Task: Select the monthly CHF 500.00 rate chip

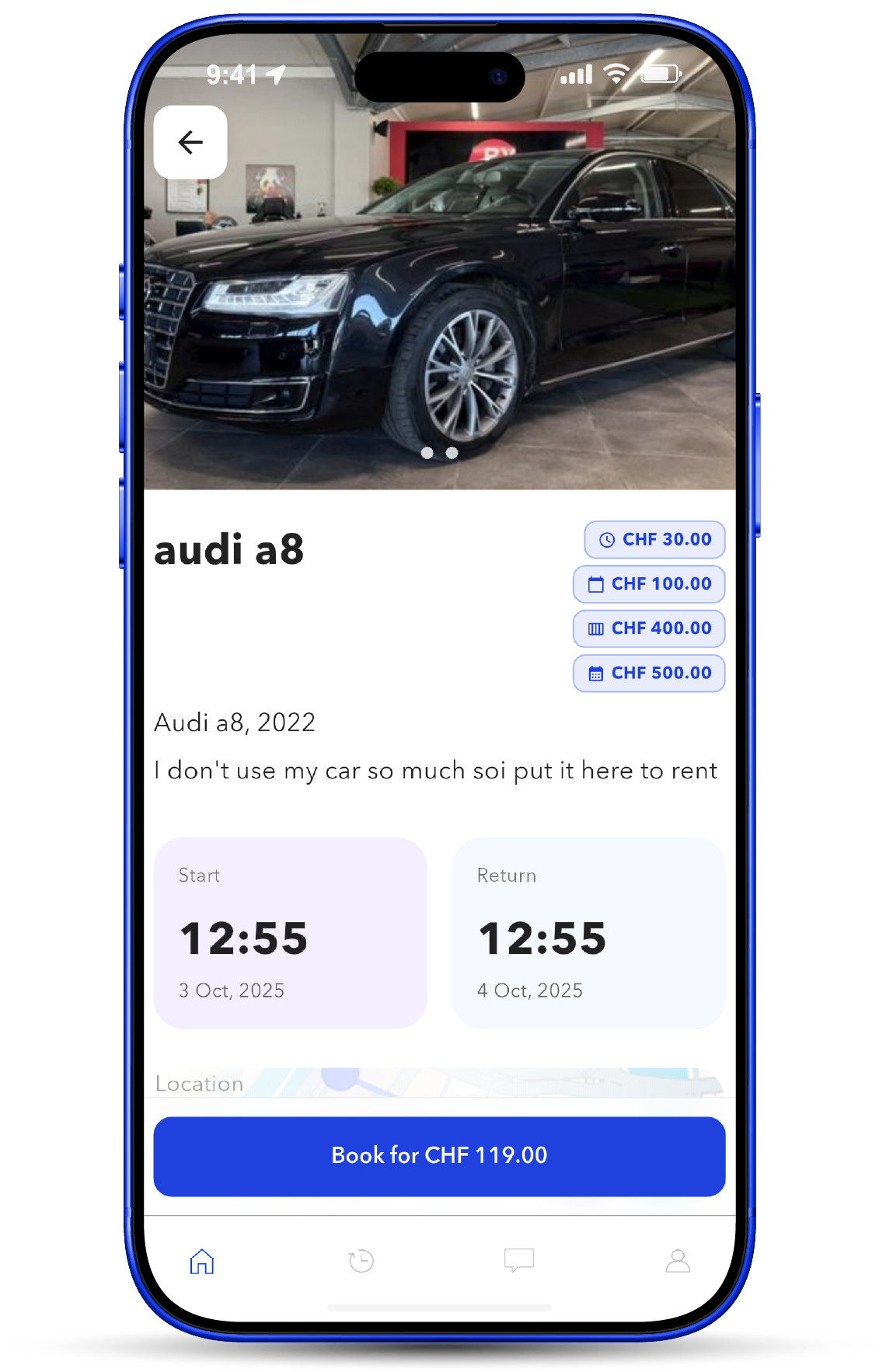Action: click(x=649, y=673)
